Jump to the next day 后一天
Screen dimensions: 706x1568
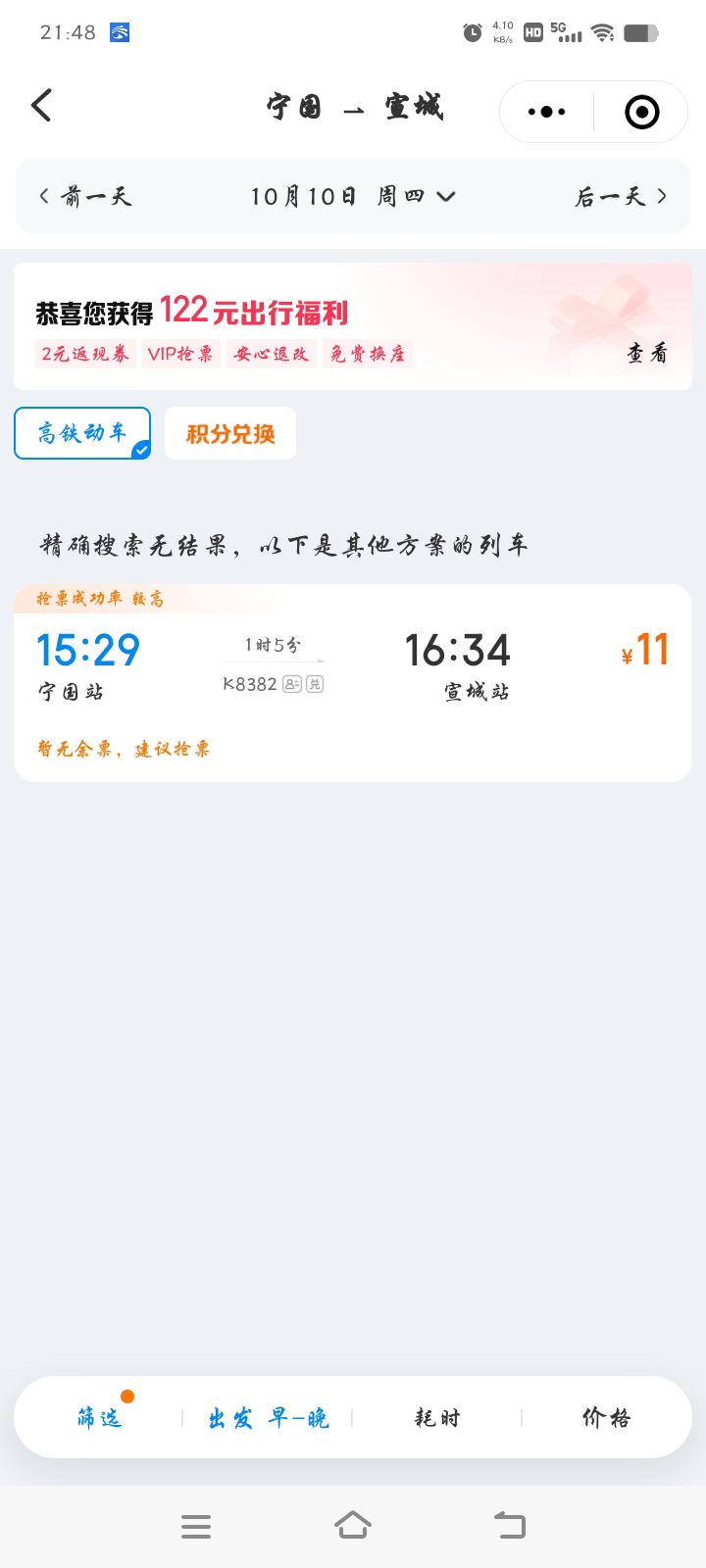click(620, 197)
